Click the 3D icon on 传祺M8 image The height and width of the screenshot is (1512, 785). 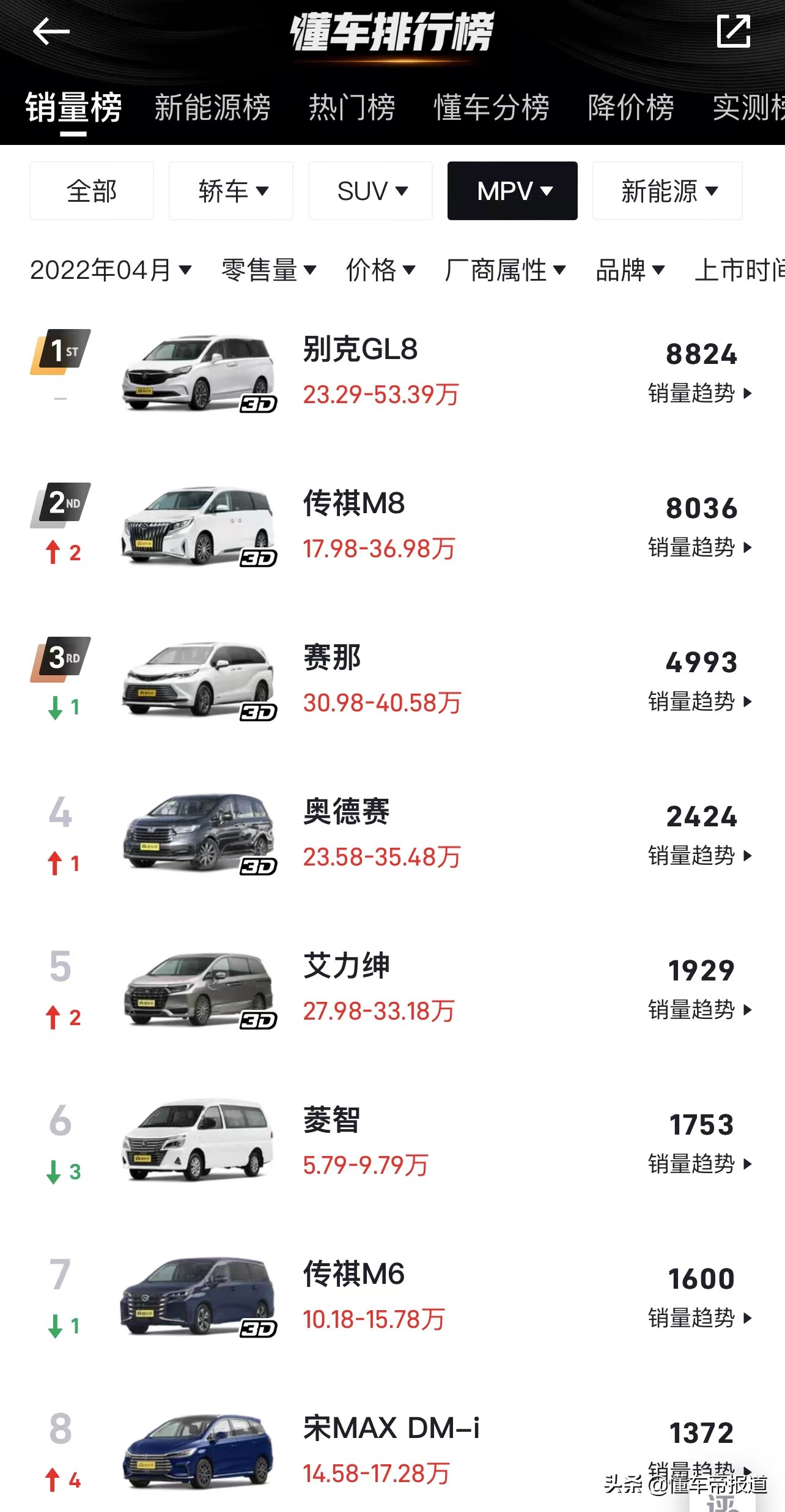click(259, 557)
